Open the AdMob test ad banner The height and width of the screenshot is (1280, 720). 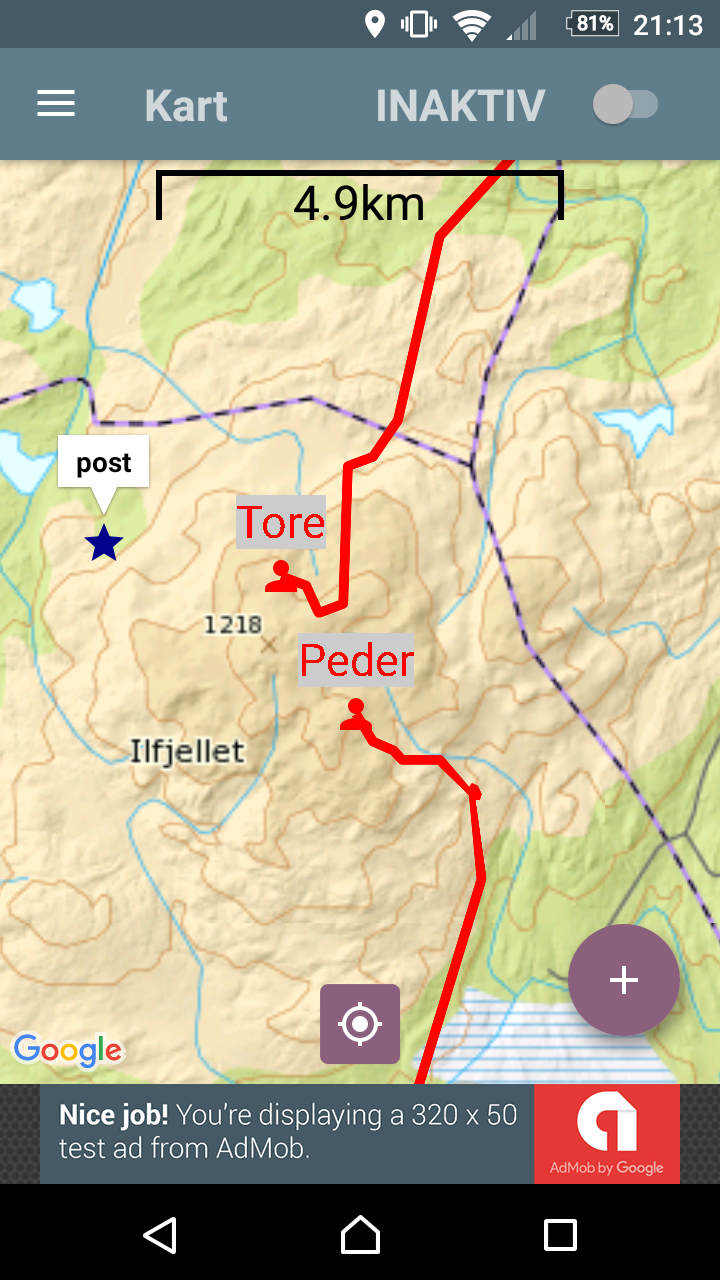(x=360, y=1134)
